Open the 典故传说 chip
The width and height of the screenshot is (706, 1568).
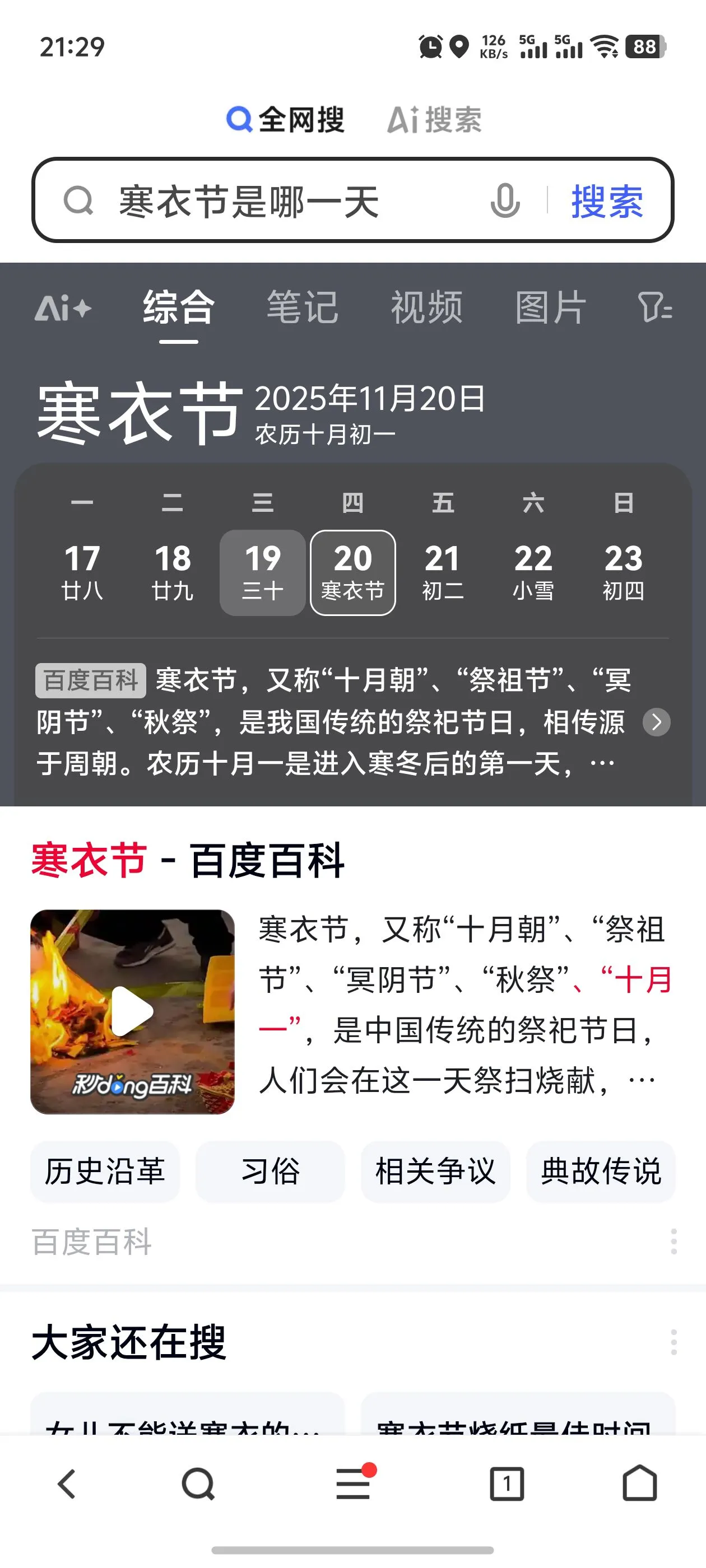601,1171
